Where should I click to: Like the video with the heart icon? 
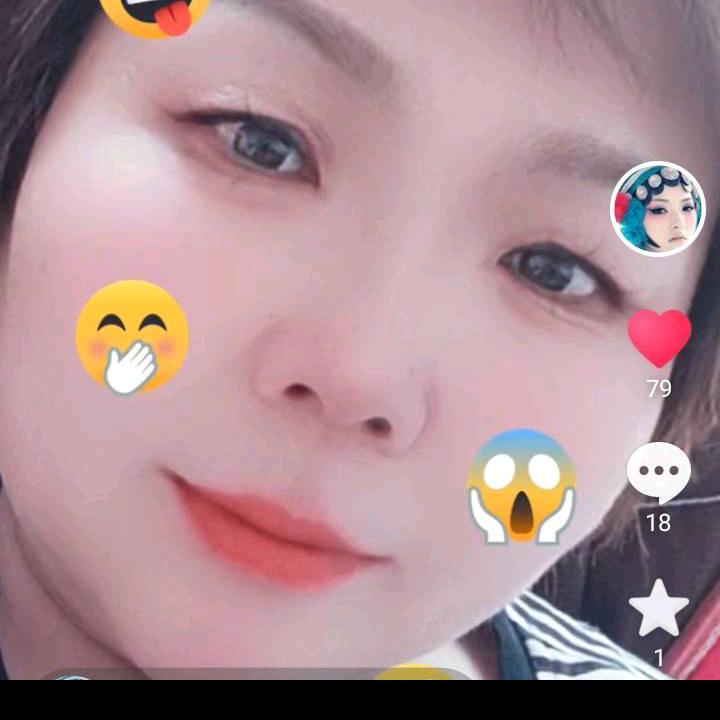click(x=659, y=338)
